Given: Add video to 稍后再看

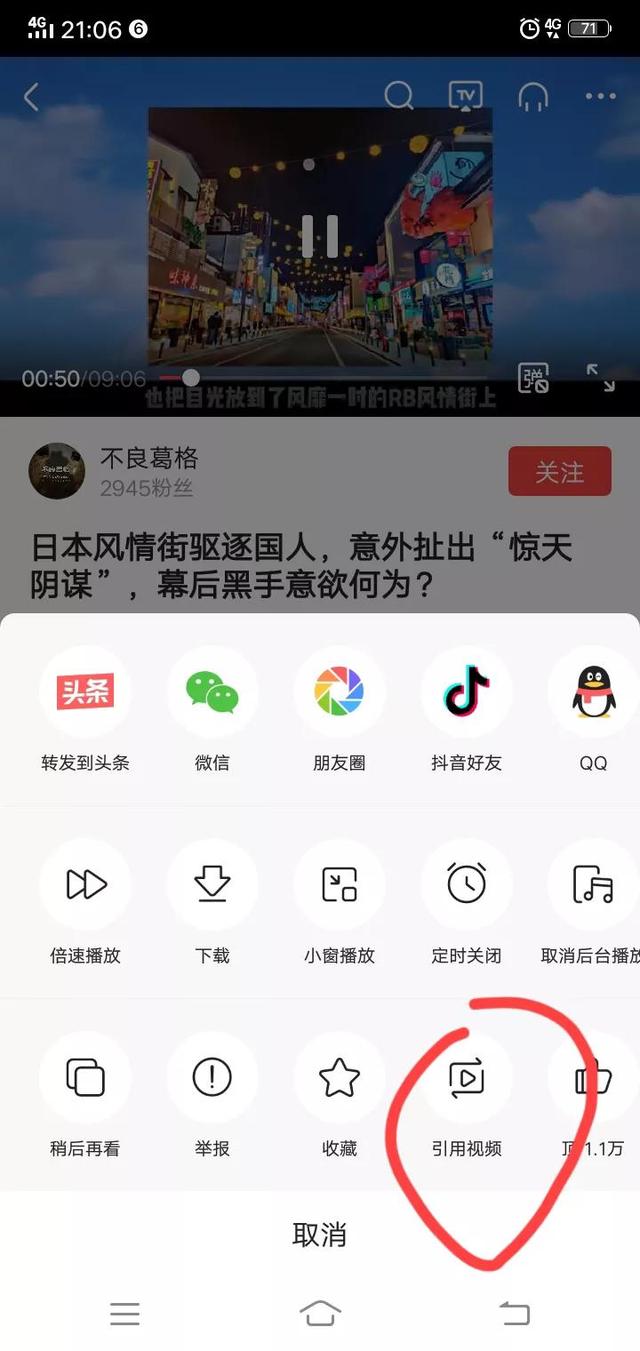Looking at the screenshot, I should (85, 1078).
